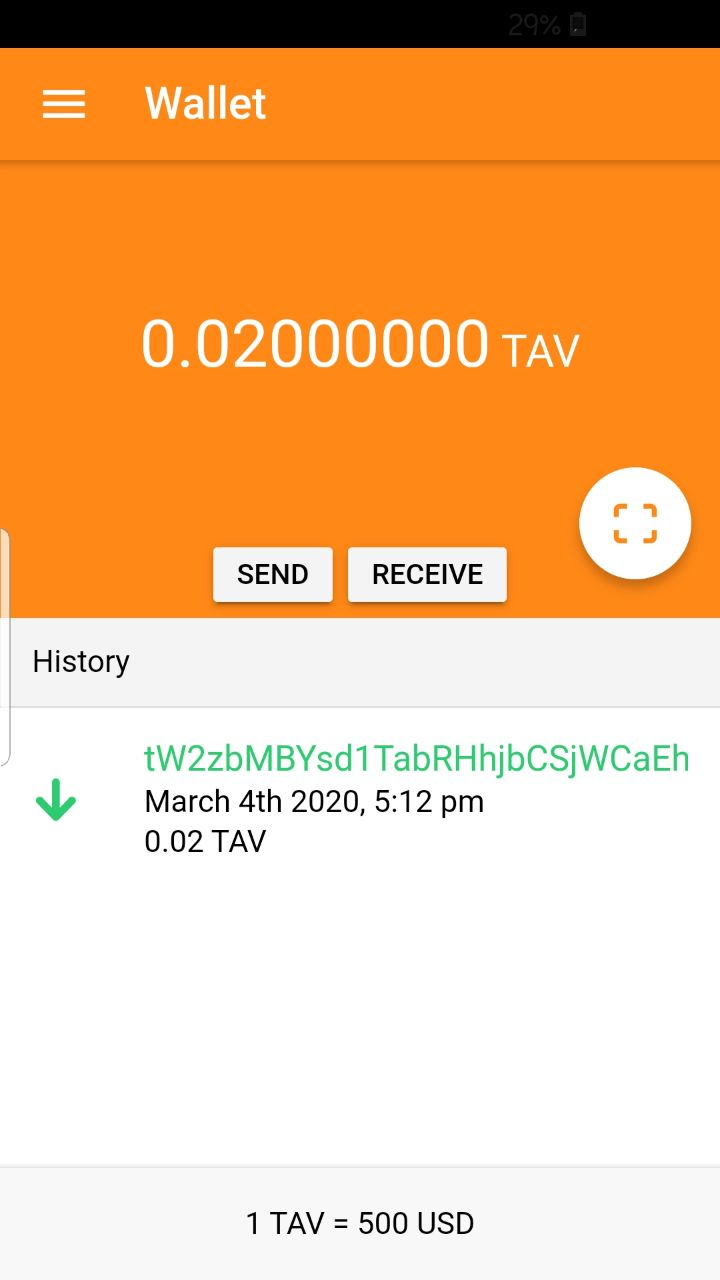Click the 29% battery percentage text

(x=534, y=24)
